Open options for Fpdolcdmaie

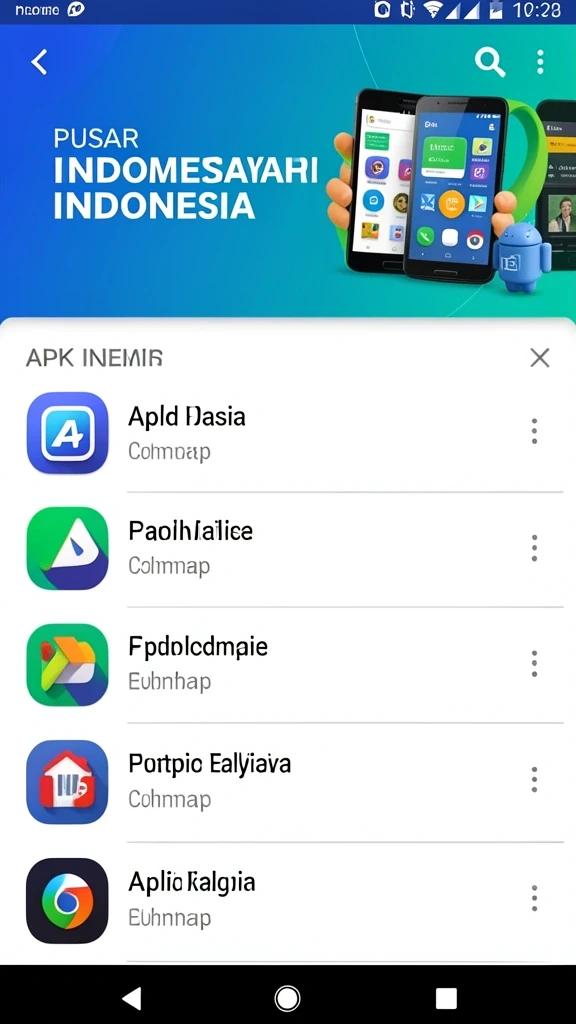534,664
